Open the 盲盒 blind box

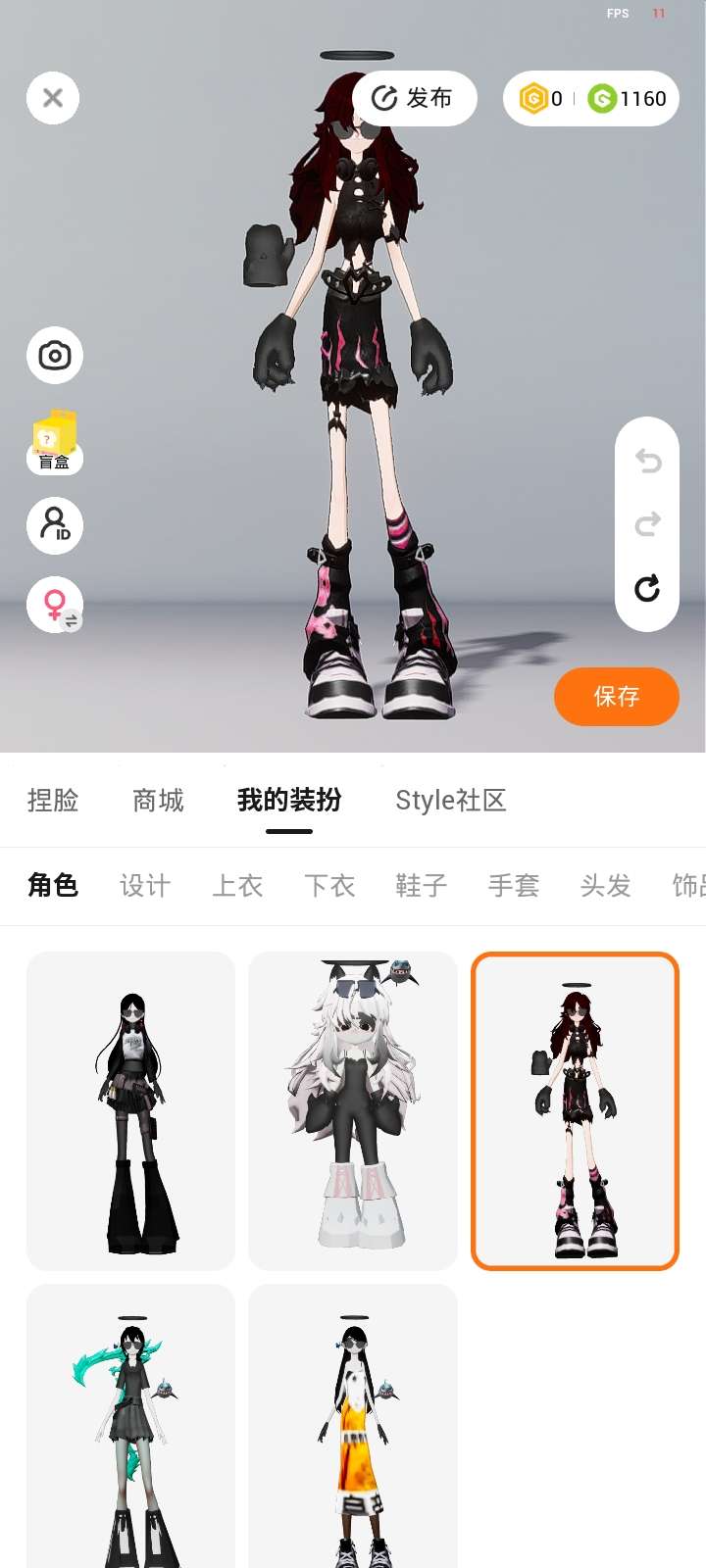[55, 443]
